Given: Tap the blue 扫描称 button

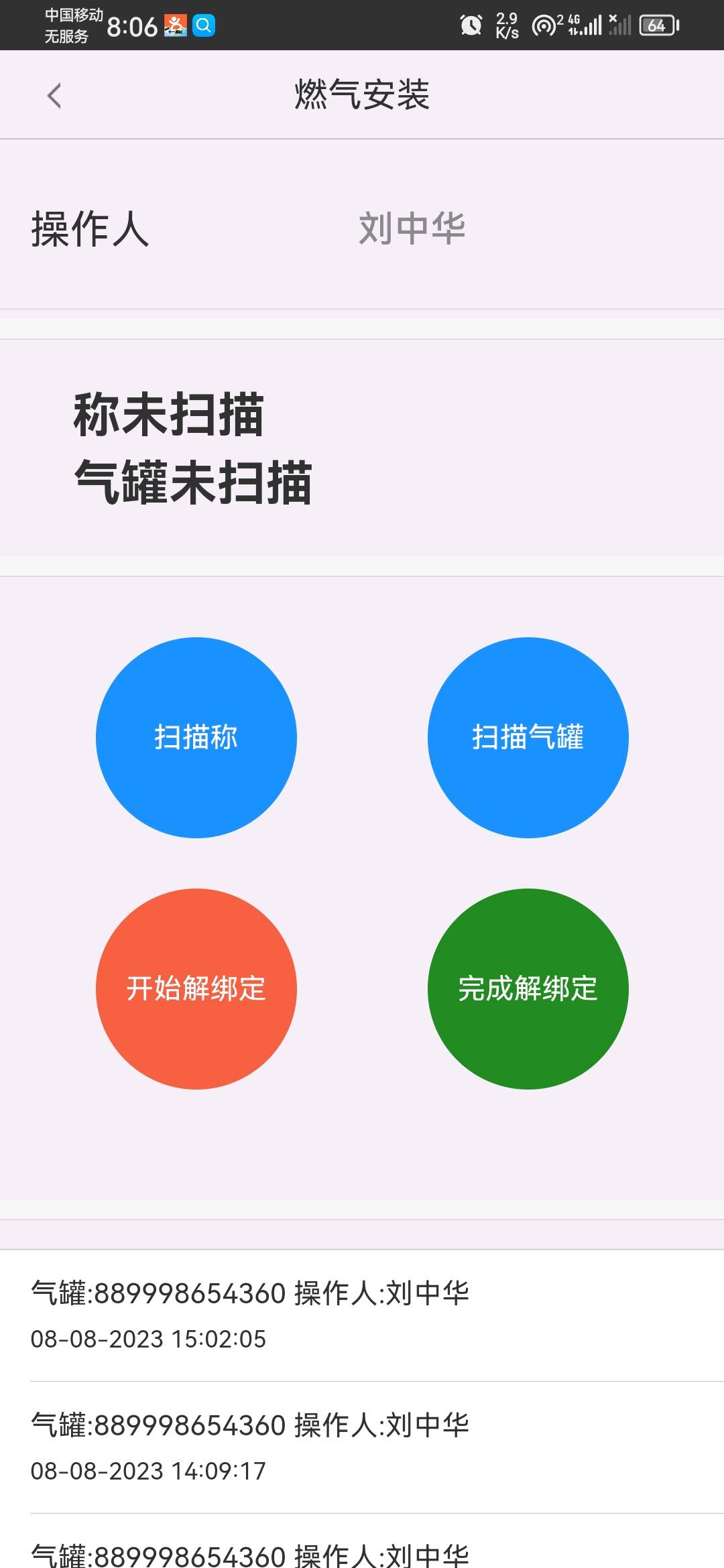Looking at the screenshot, I should point(196,737).
